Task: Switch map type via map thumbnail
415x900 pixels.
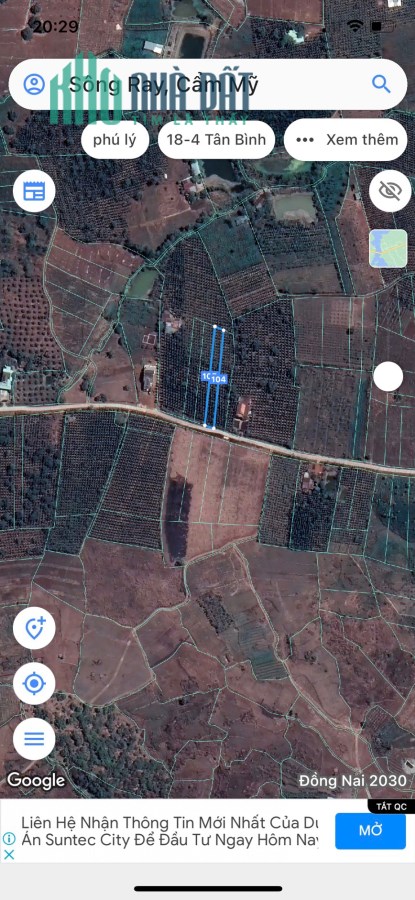Action: coord(388,248)
